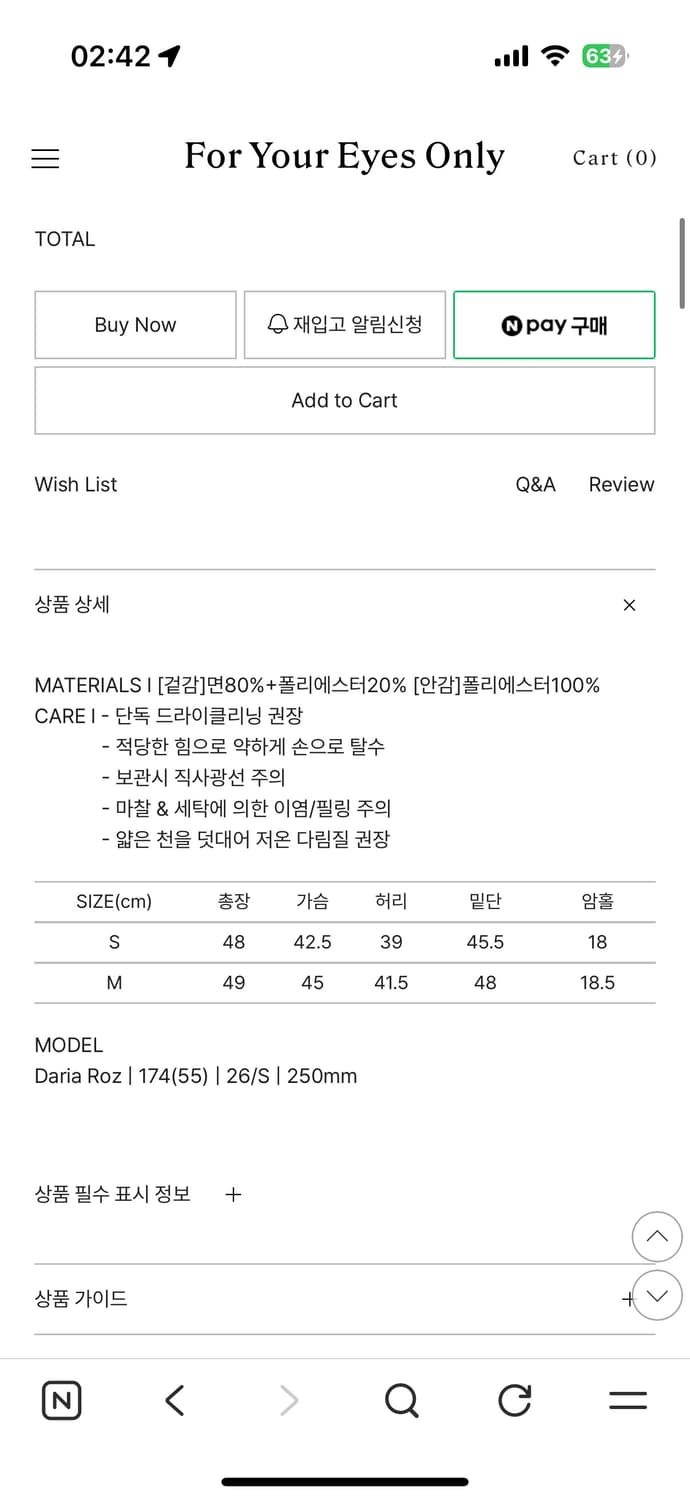Image resolution: width=690 pixels, height=1500 pixels.
Task: Expand 상품 필수 표시 정보
Action: pyautogui.click(x=233, y=1194)
